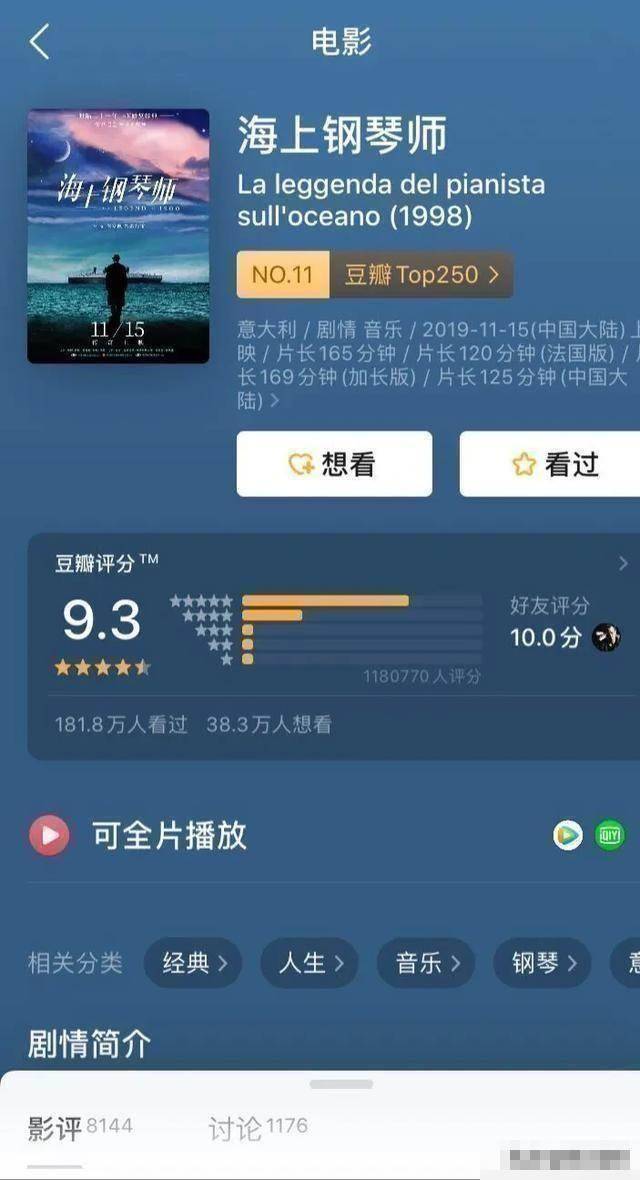Open the Tencent Video source icon

point(568,835)
